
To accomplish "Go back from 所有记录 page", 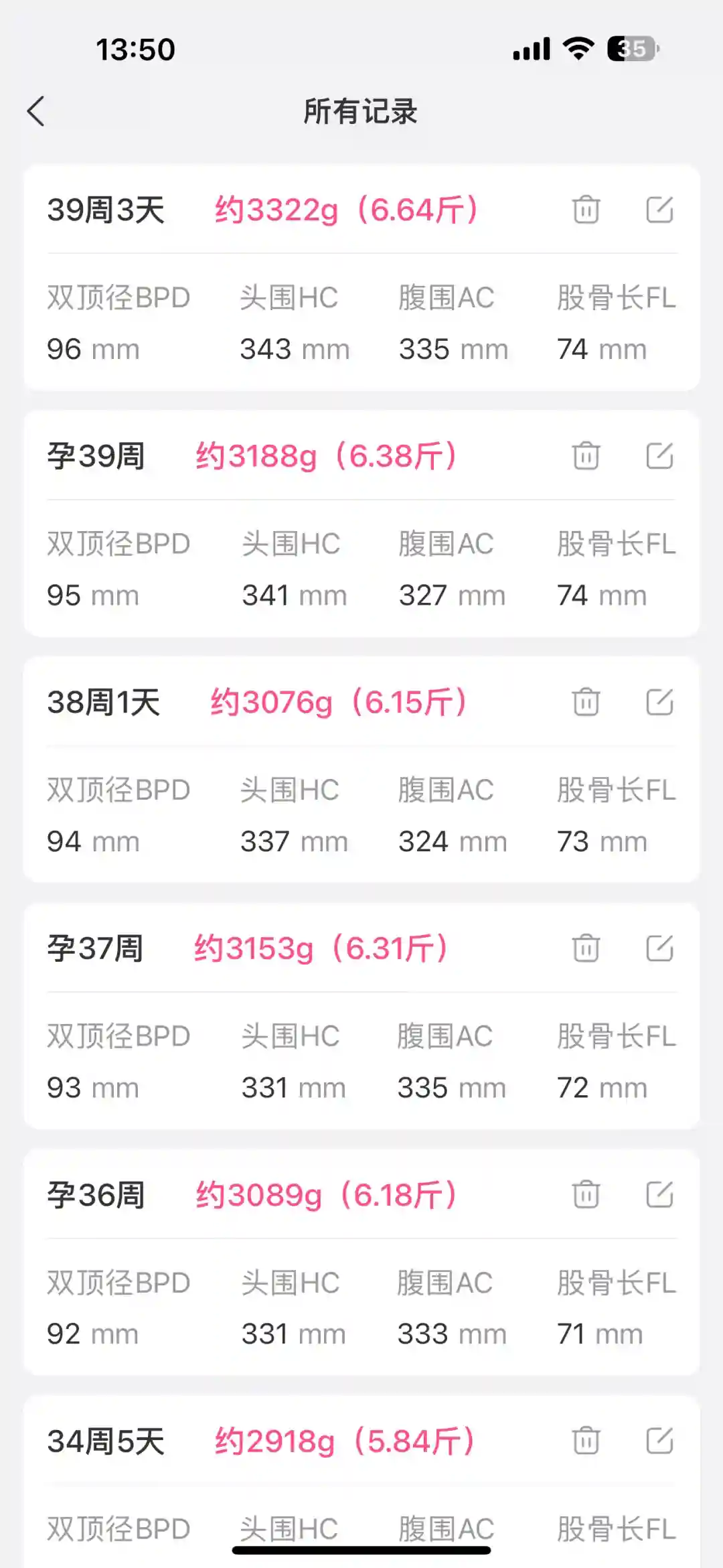I will coord(36,111).
